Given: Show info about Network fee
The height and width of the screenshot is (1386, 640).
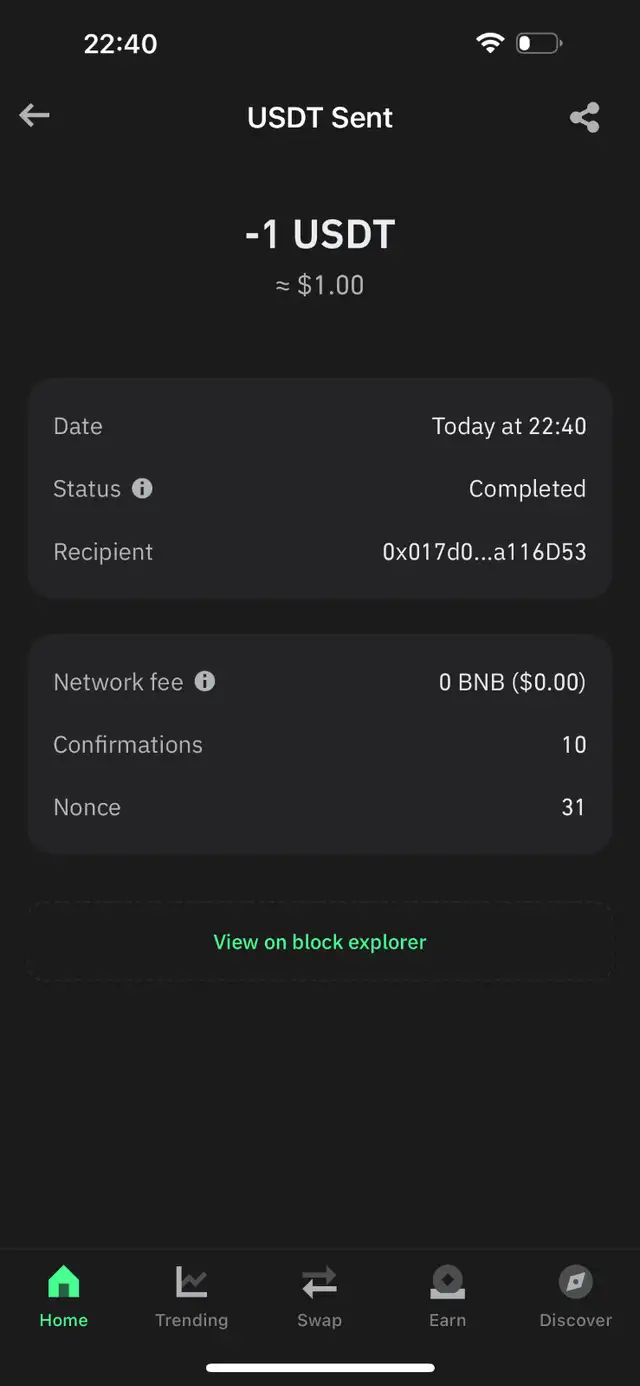Looking at the screenshot, I should [x=205, y=681].
